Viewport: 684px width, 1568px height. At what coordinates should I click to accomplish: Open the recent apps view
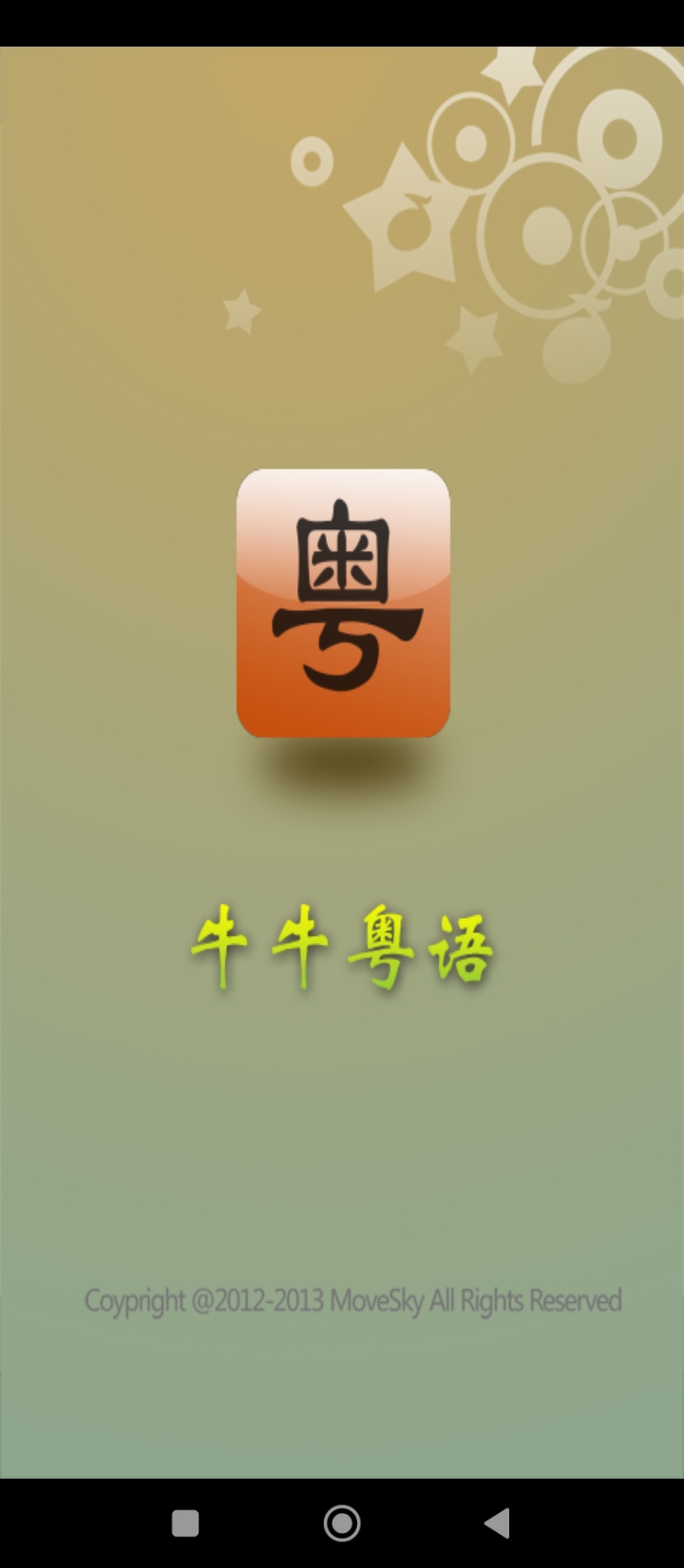pos(185,1523)
